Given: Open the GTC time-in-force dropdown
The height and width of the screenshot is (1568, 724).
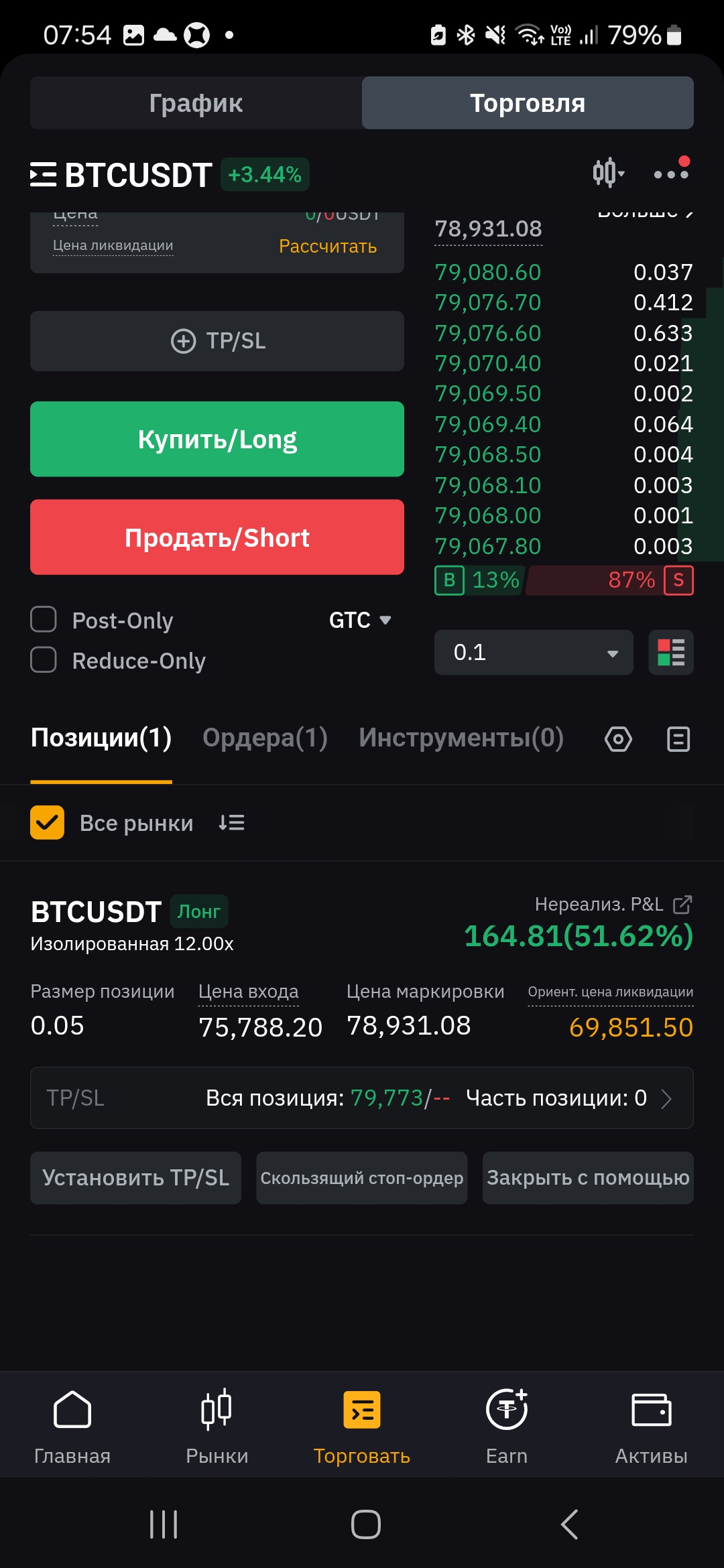Looking at the screenshot, I should tap(360, 620).
